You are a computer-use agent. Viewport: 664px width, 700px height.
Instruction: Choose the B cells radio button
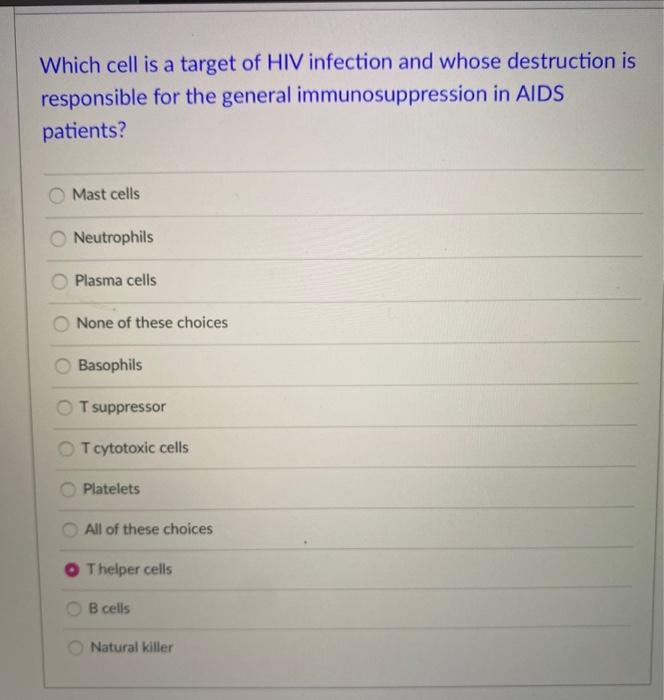[x=74, y=609]
